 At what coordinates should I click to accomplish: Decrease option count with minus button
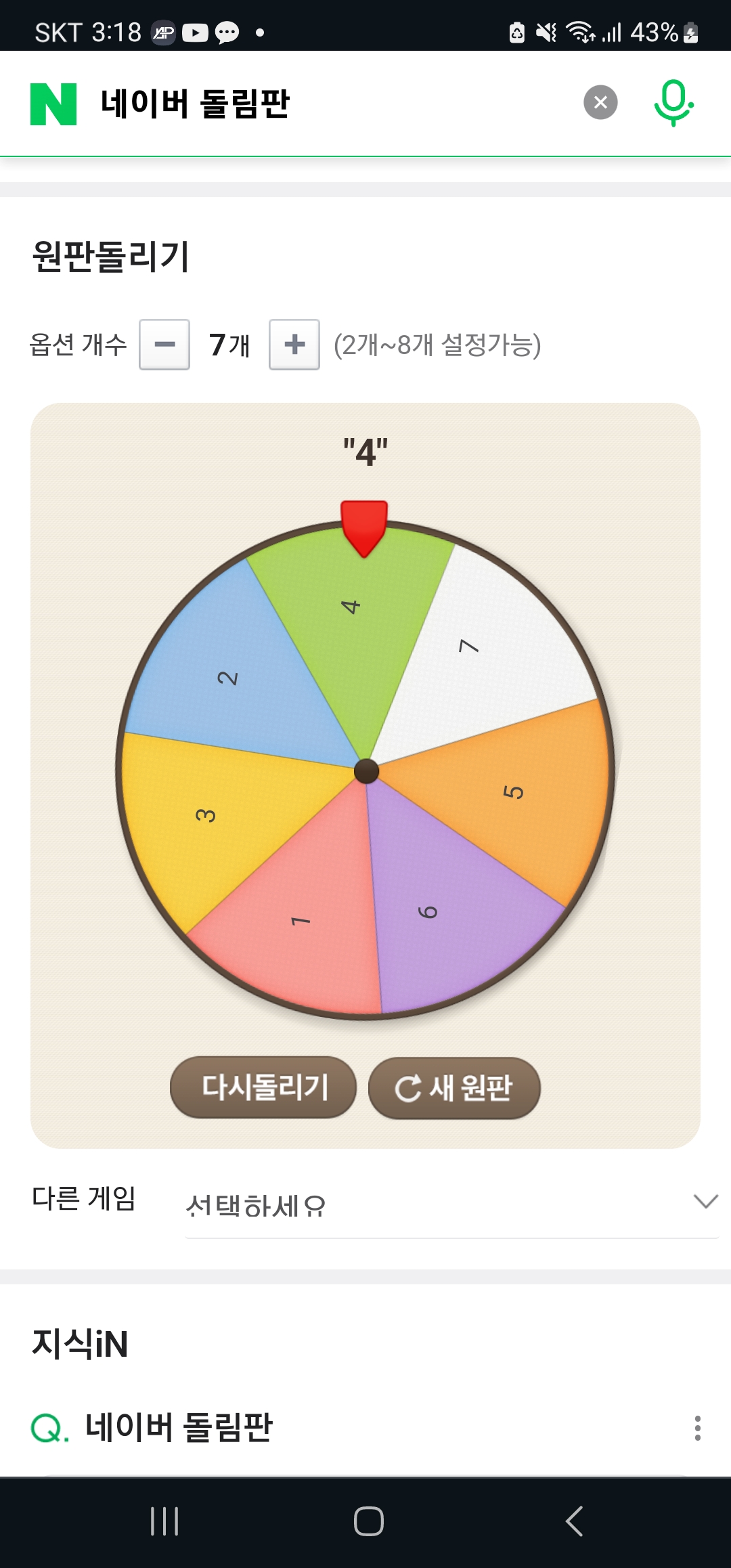(x=164, y=345)
